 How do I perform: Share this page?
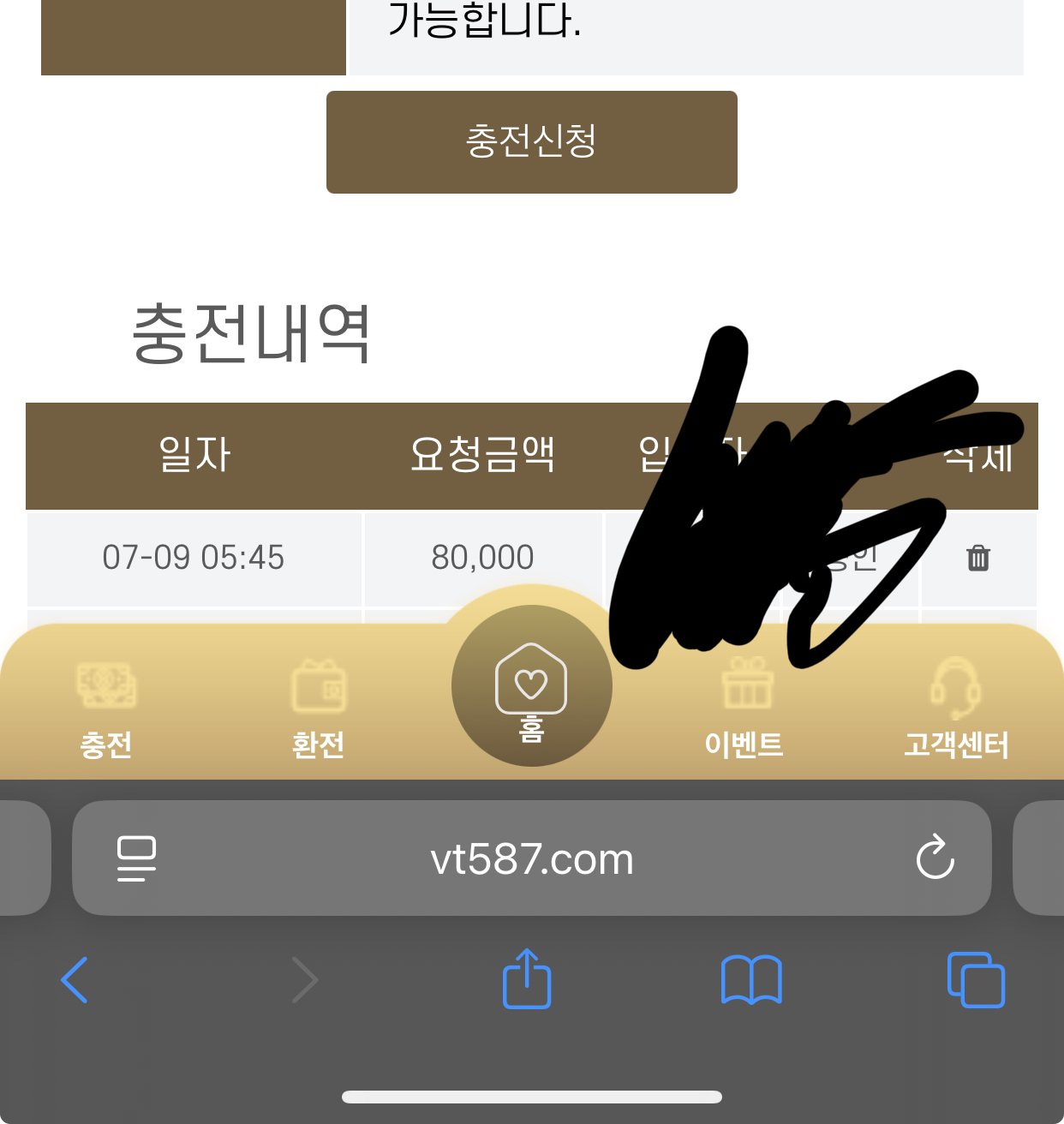click(526, 978)
